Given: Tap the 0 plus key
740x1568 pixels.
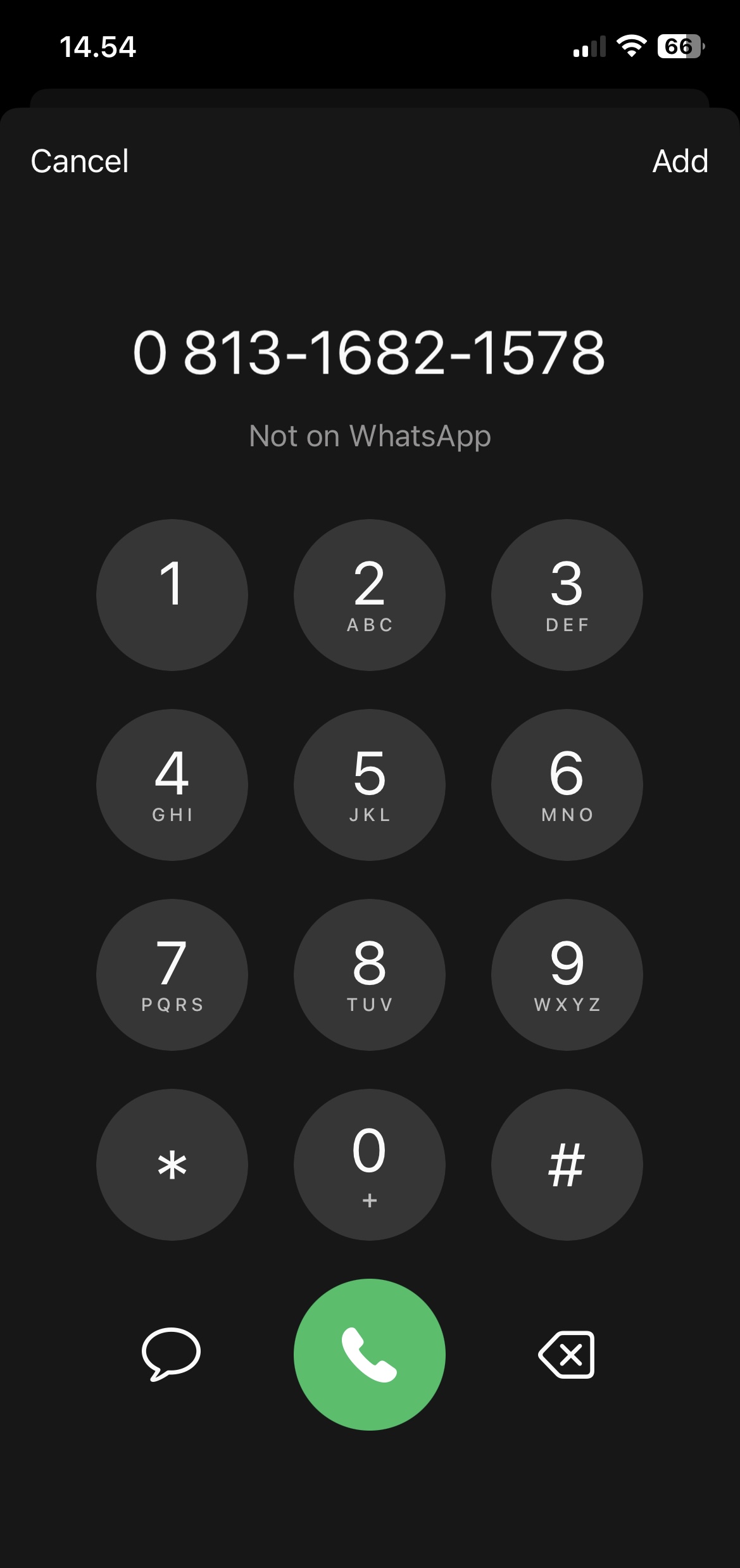Looking at the screenshot, I should pyautogui.click(x=369, y=1164).
